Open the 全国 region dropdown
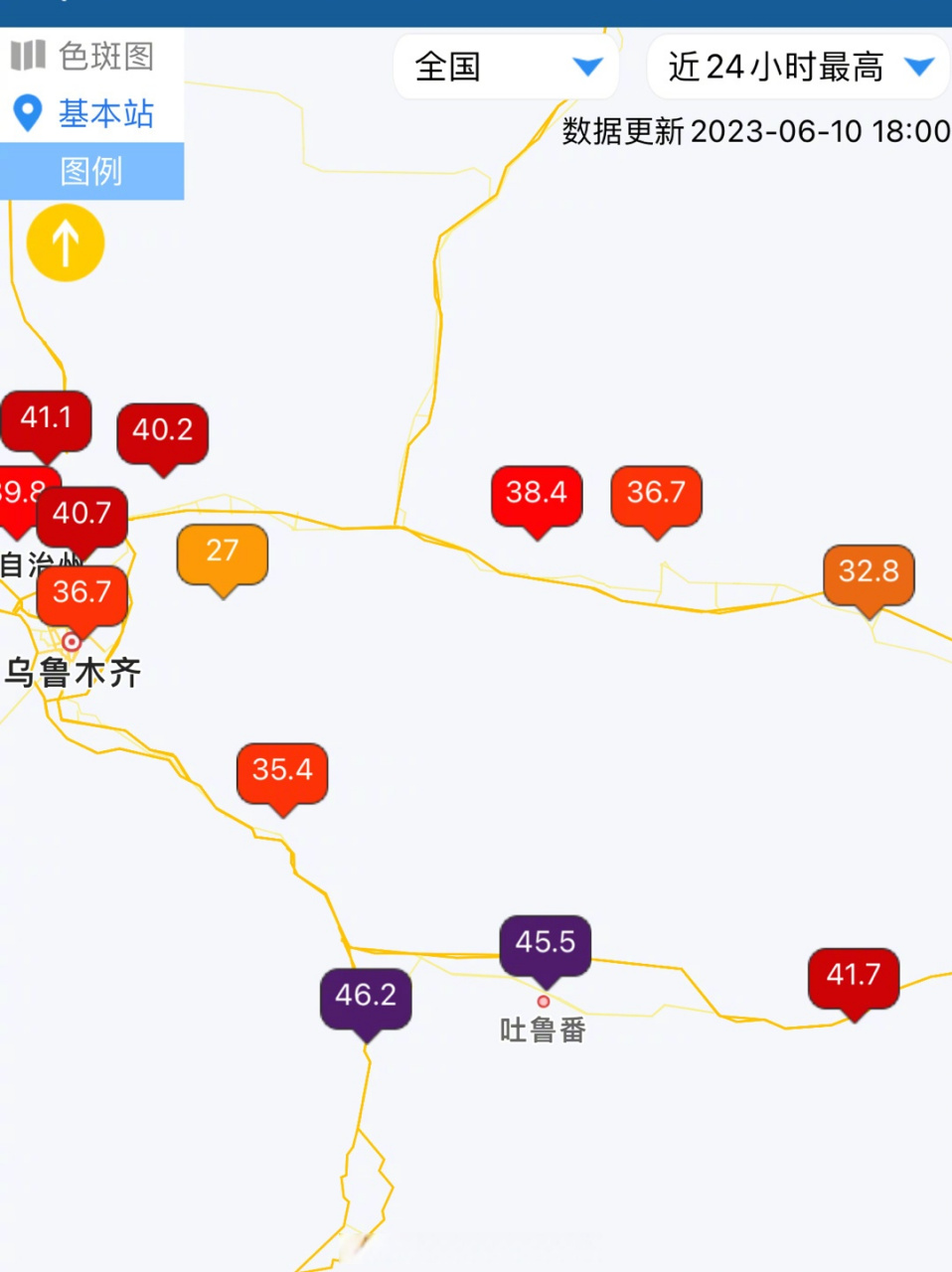 [506, 67]
